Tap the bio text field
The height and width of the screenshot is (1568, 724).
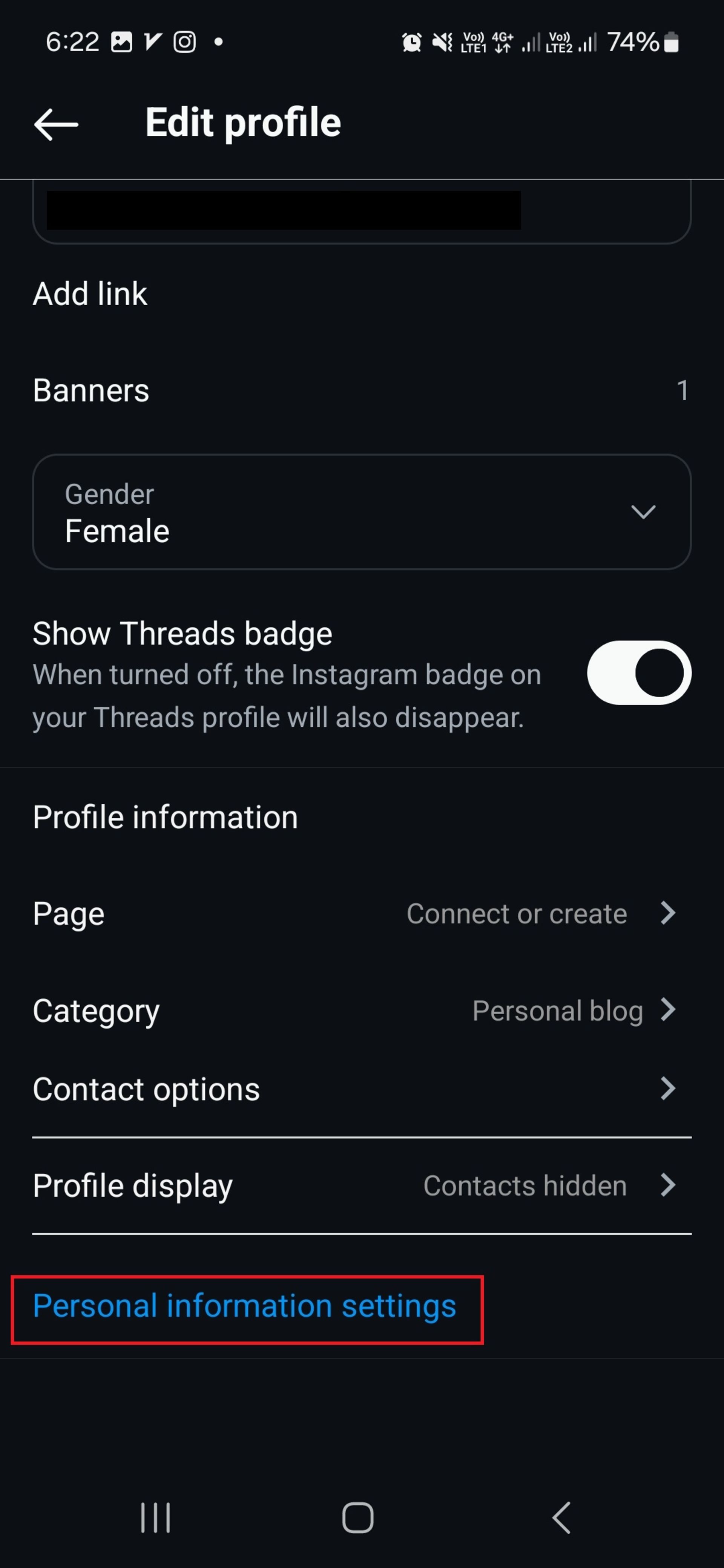(x=362, y=211)
